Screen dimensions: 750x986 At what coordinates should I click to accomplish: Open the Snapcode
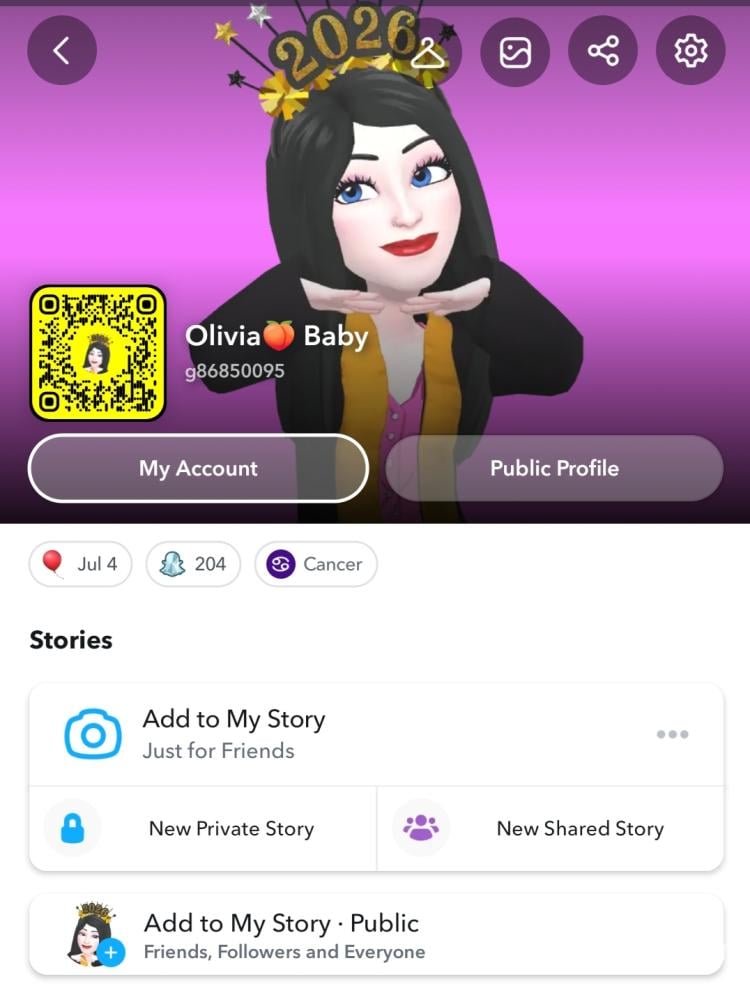97,353
